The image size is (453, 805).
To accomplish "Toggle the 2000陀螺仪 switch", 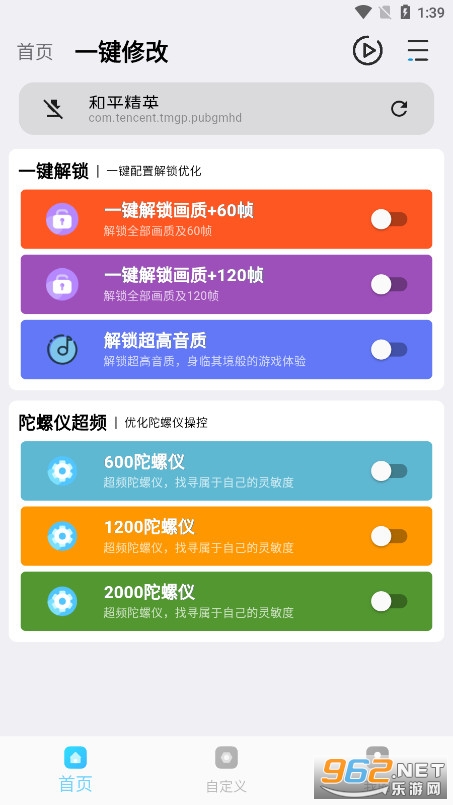I will [x=389, y=601].
